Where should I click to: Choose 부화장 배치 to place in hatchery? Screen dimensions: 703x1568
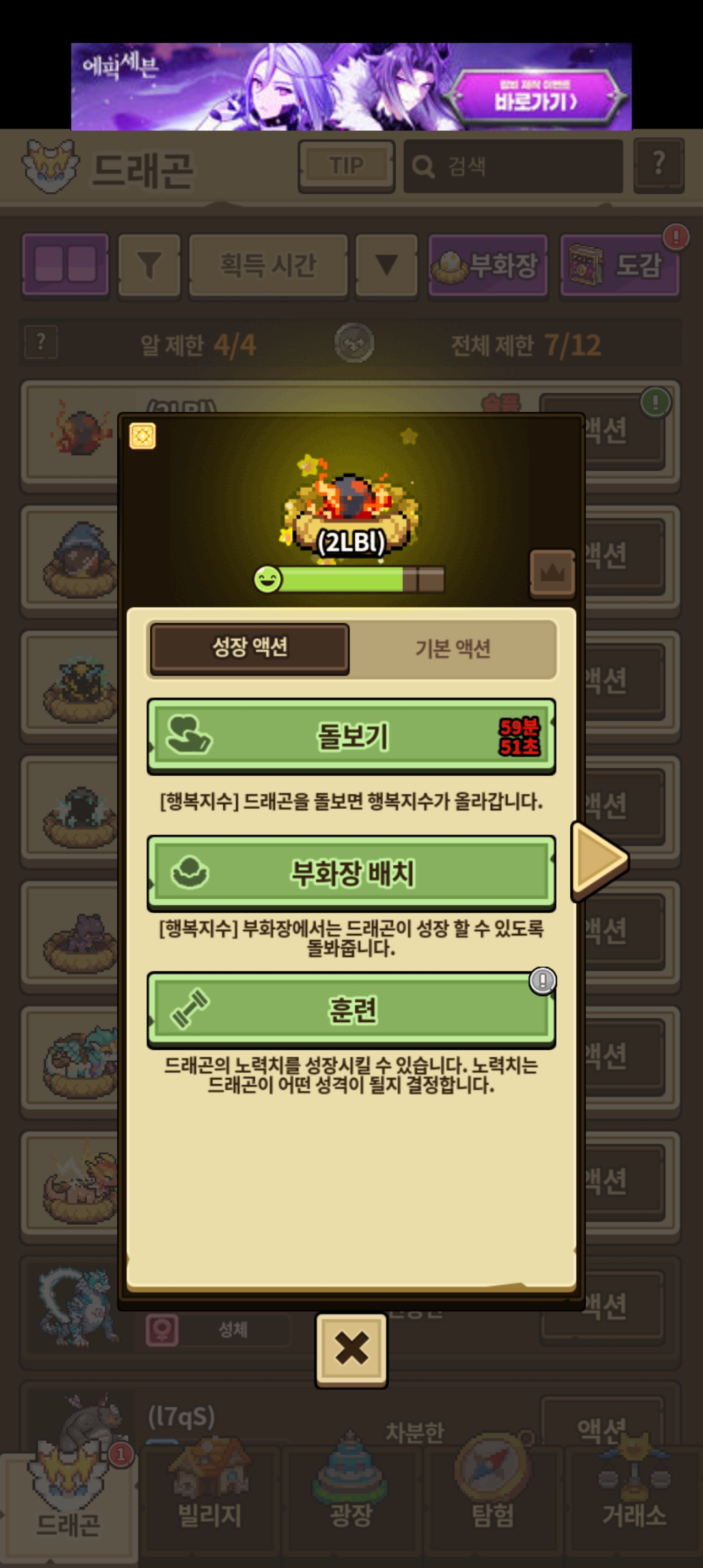coord(351,873)
